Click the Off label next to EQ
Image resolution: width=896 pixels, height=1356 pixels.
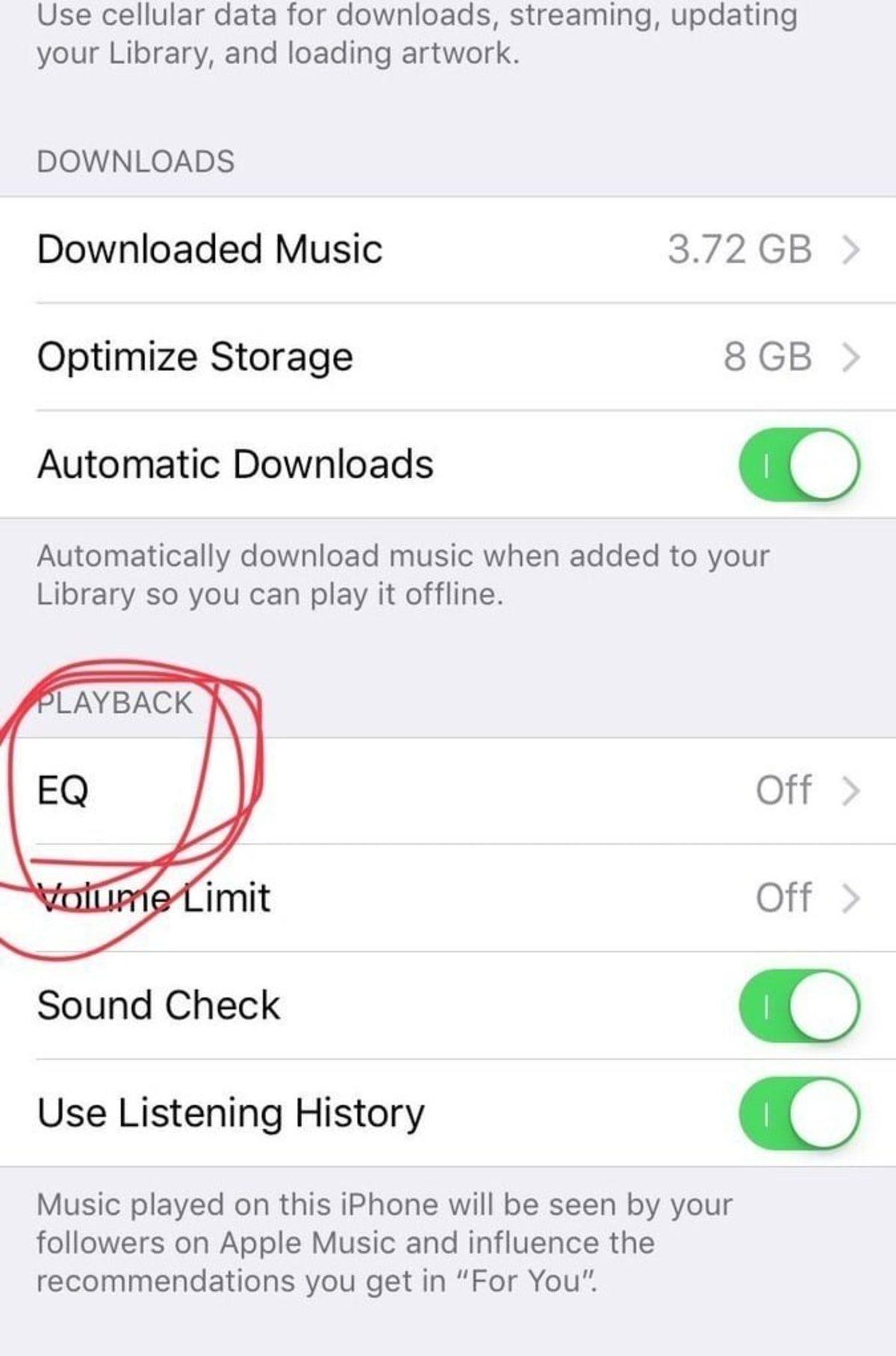coord(783,789)
